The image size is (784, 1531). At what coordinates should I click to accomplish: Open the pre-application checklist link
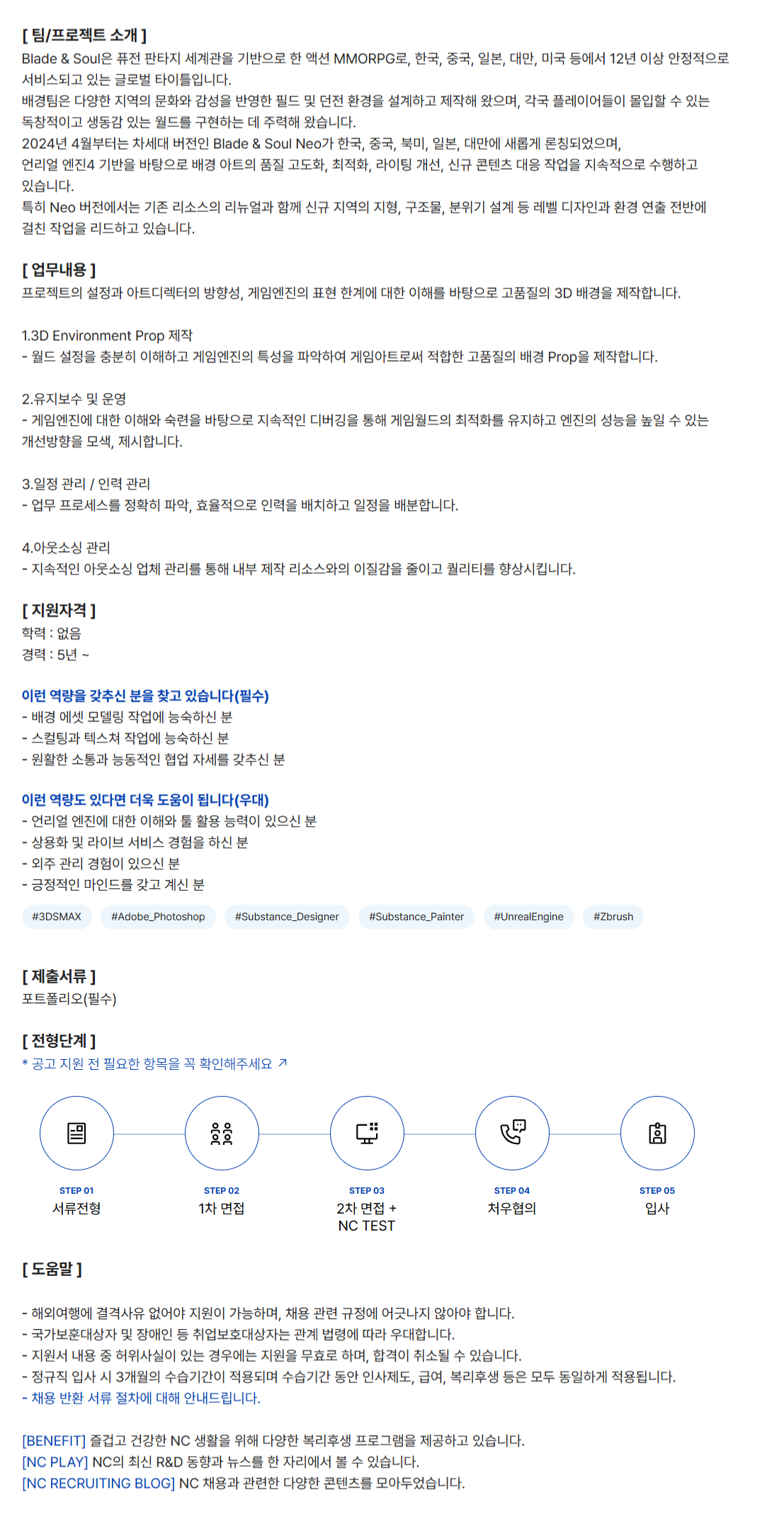click(154, 1063)
